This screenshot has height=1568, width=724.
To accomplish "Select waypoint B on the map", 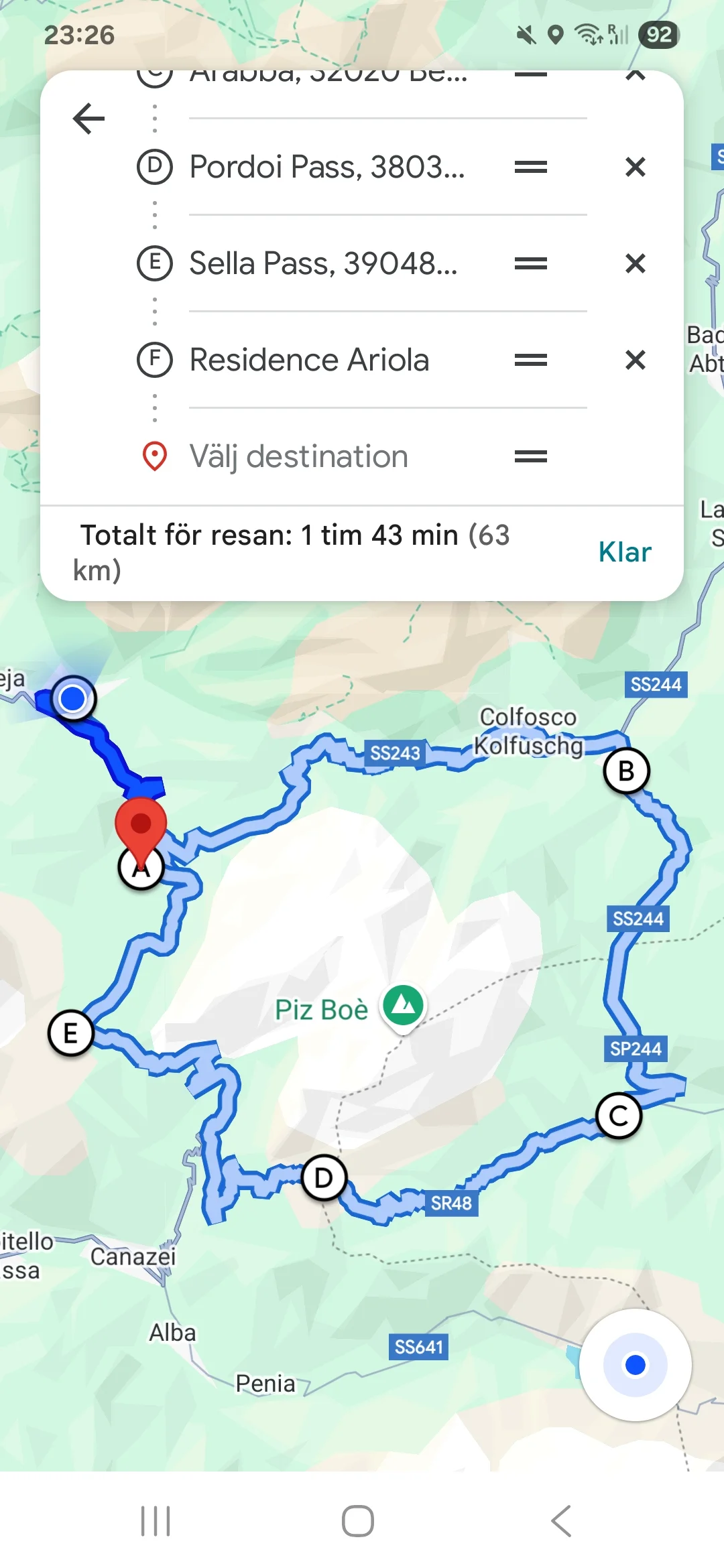I will point(626,771).
